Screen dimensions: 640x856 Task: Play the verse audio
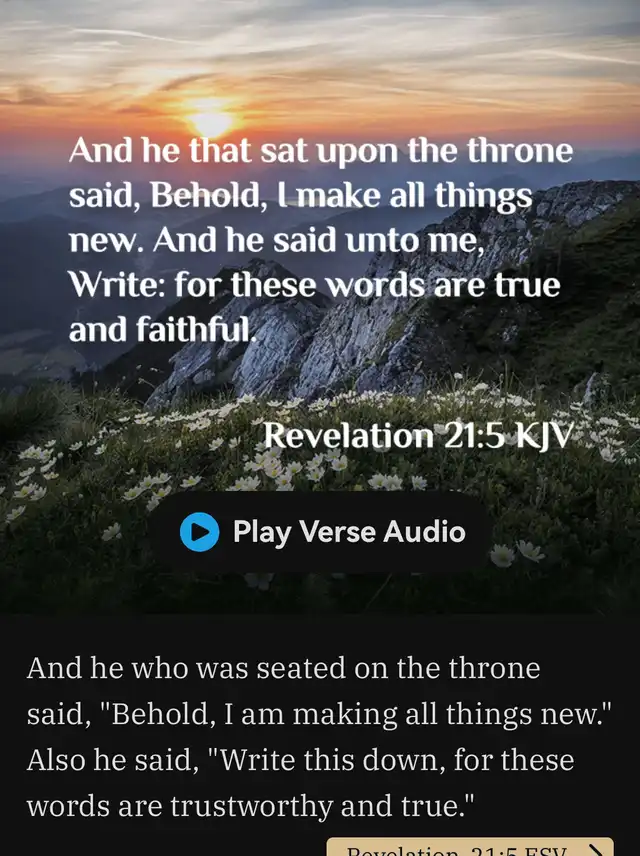[x=323, y=532]
